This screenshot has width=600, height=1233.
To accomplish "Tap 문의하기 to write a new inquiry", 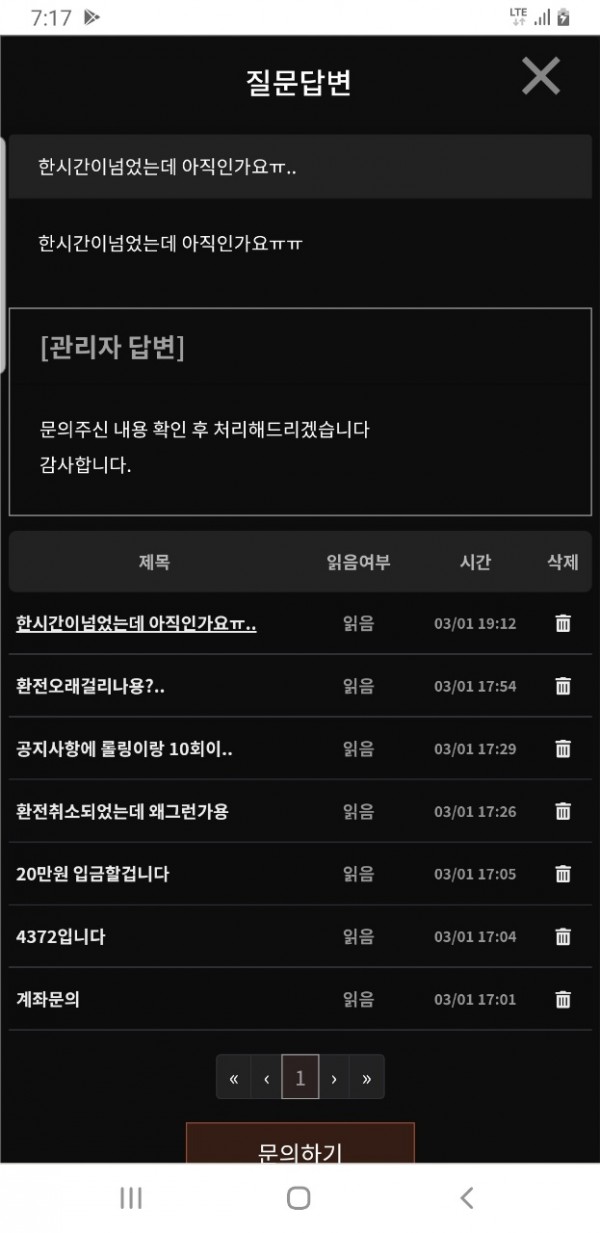I will click(x=300, y=1148).
